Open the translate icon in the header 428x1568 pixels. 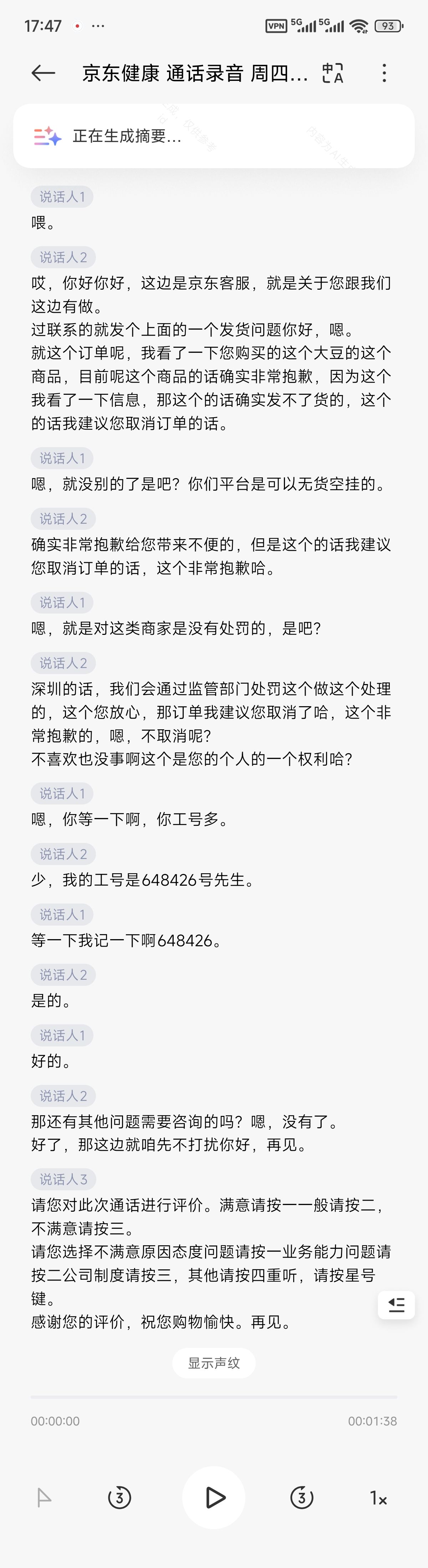[x=333, y=74]
